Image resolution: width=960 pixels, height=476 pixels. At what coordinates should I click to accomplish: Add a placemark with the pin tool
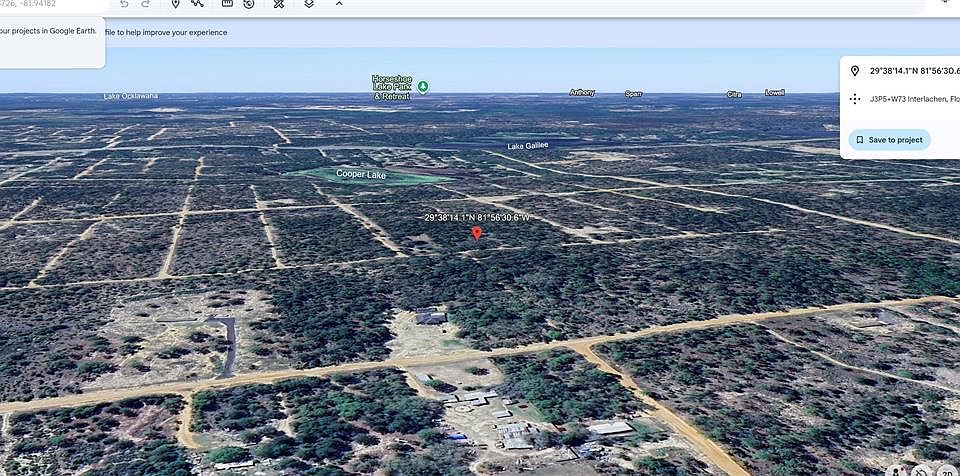point(175,4)
